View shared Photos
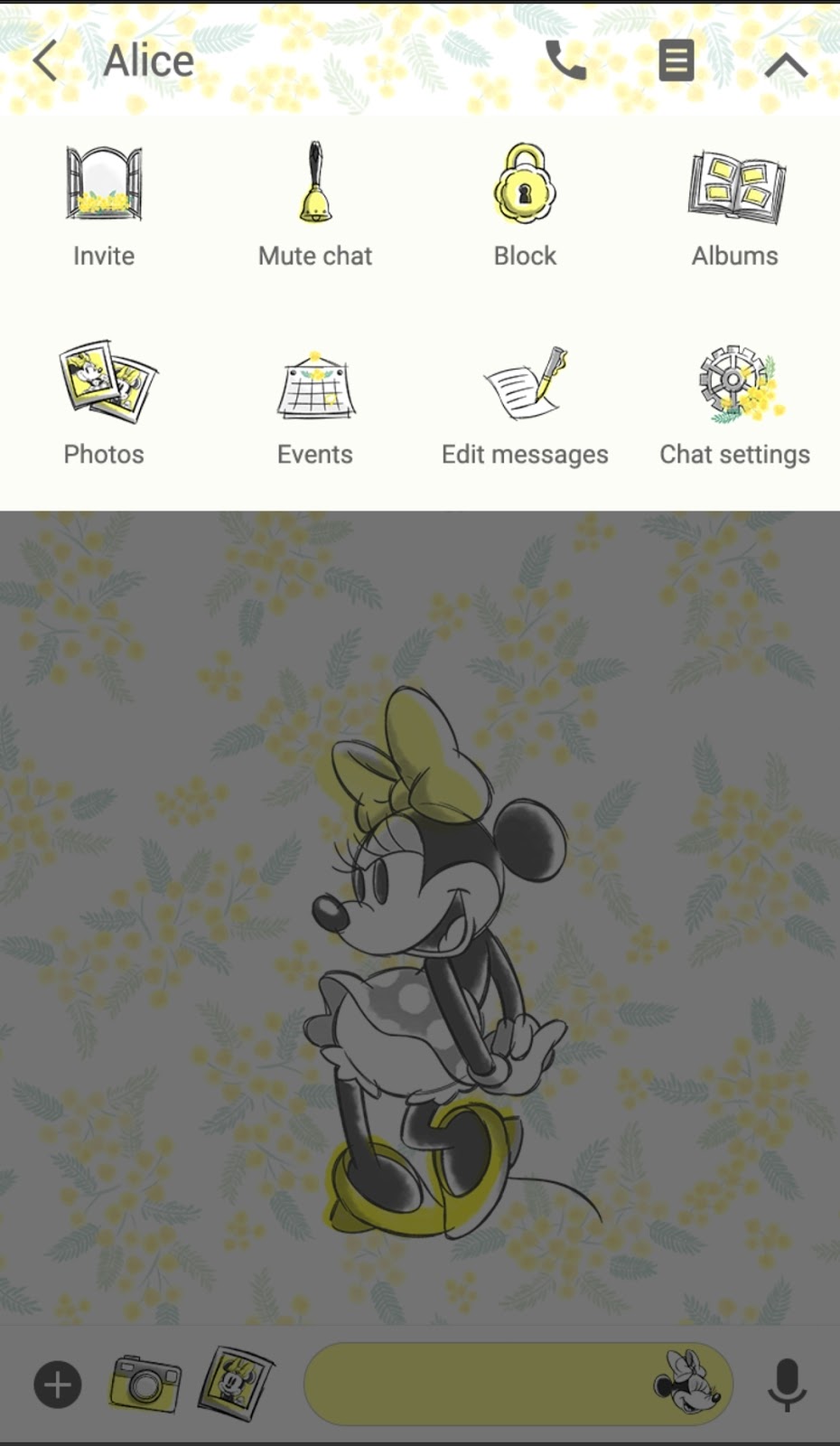This screenshot has height=1446, width=840. point(104,404)
